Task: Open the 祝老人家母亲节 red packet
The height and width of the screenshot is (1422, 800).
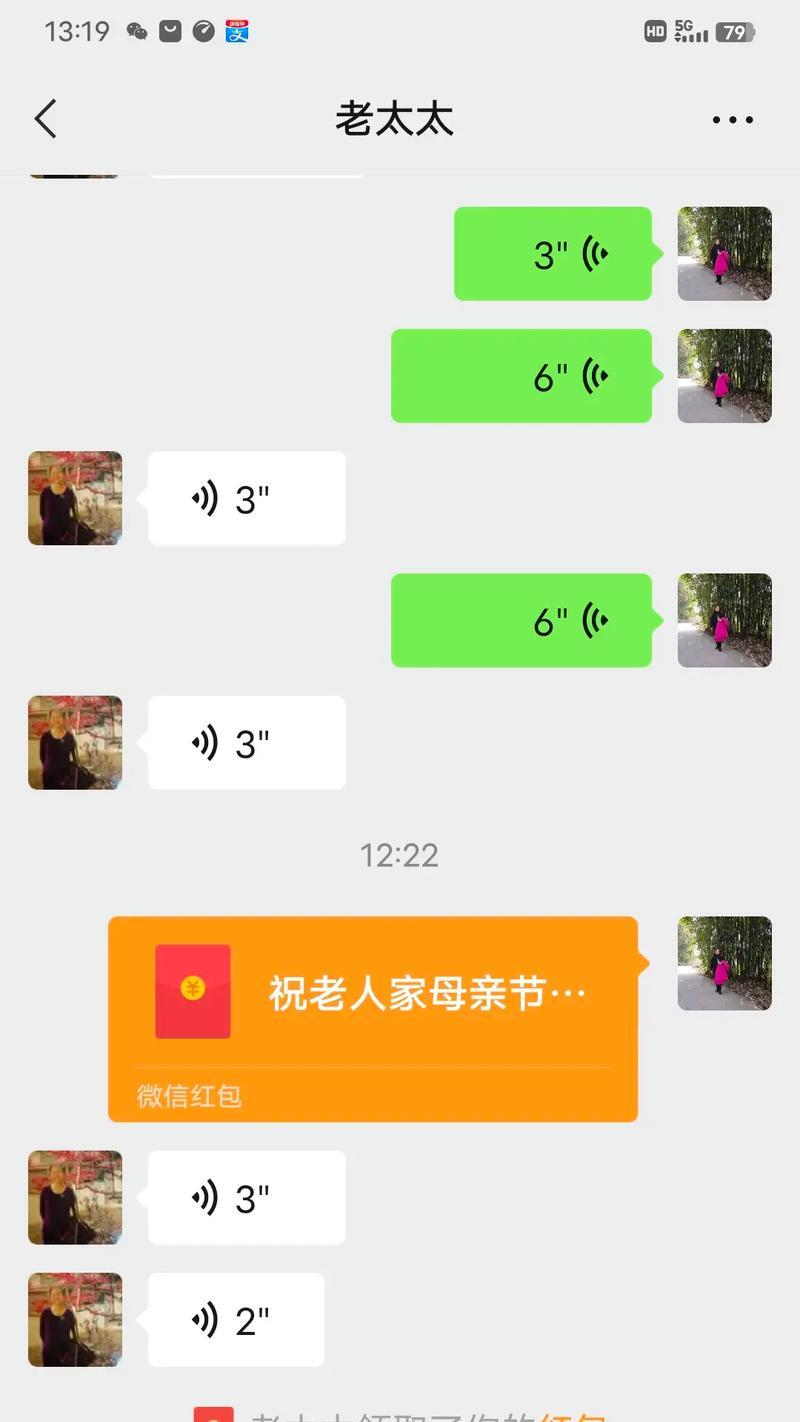Action: (x=373, y=1019)
